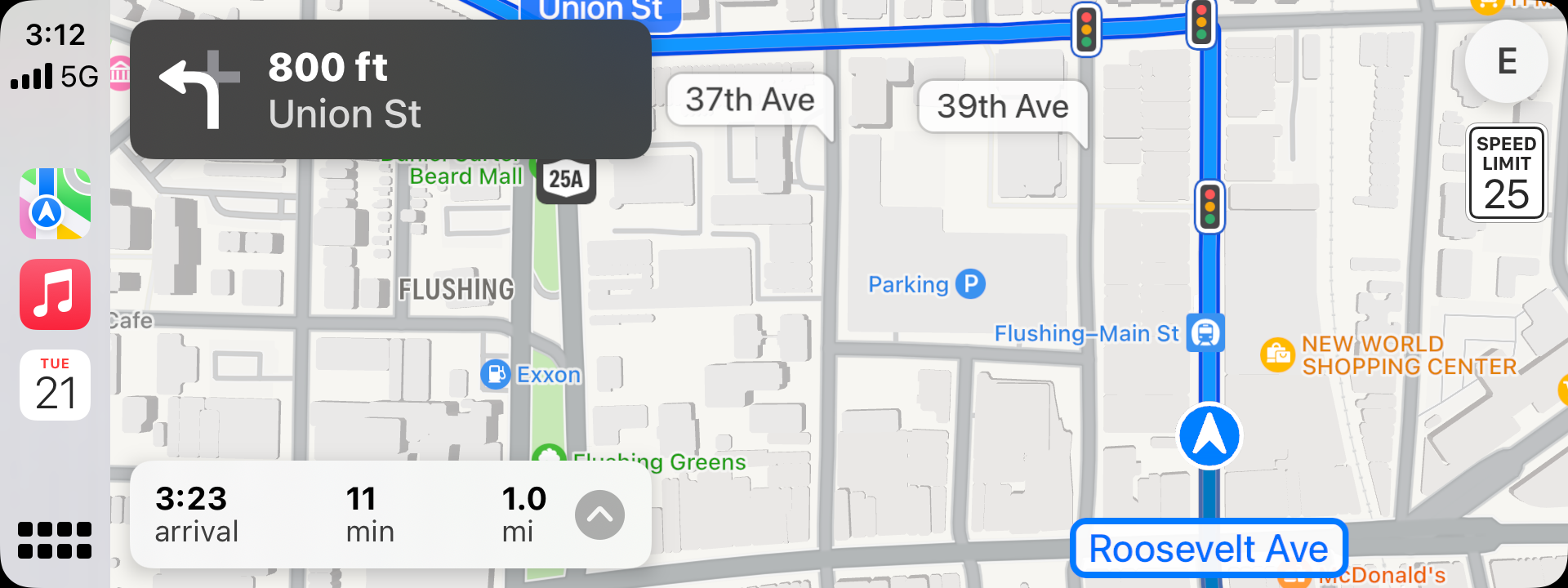Tap the compass heading button
This screenshot has width=1568, height=588.
coord(1506,62)
